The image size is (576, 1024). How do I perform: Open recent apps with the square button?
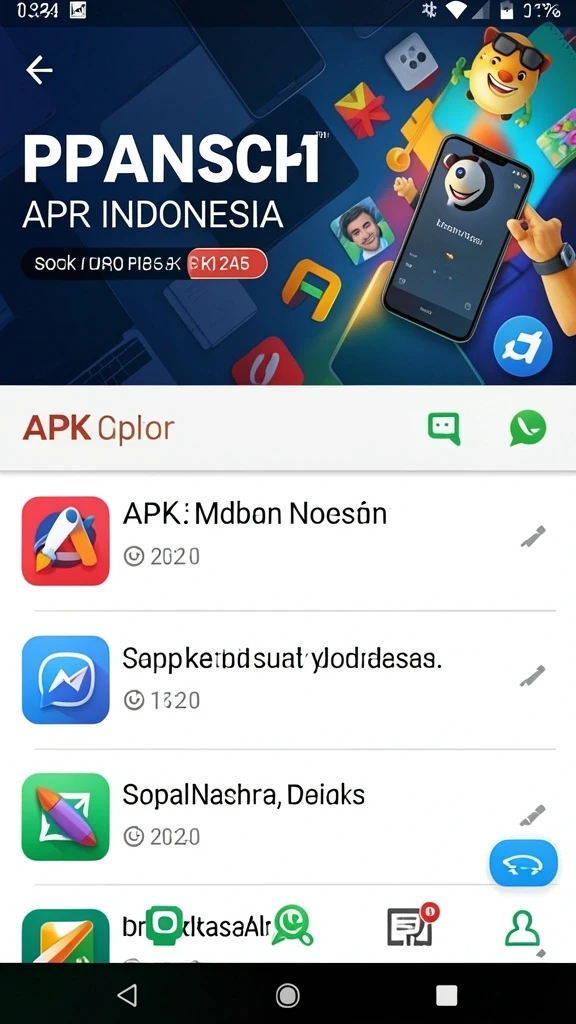(447, 995)
